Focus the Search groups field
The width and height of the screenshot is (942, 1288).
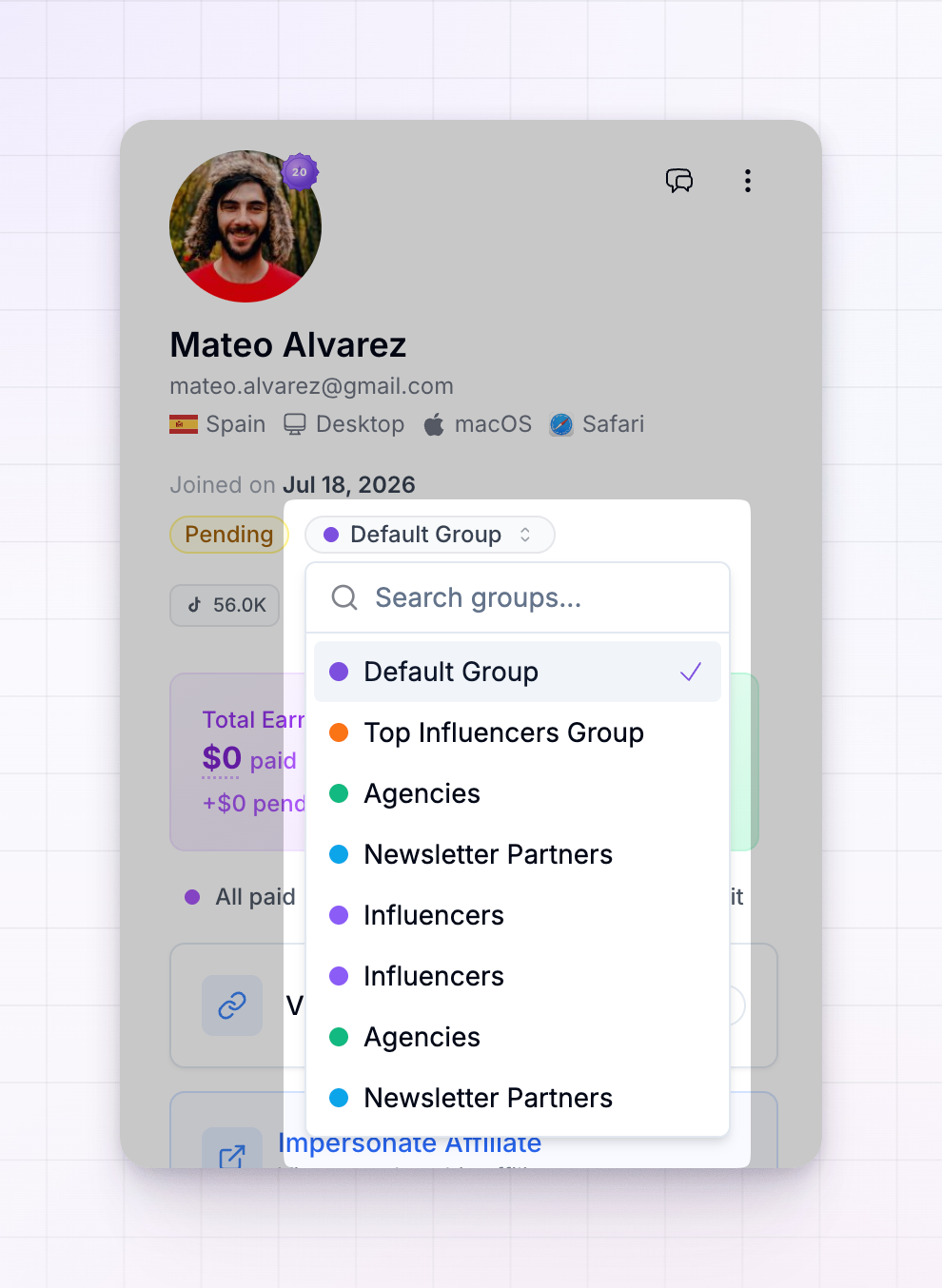(518, 597)
